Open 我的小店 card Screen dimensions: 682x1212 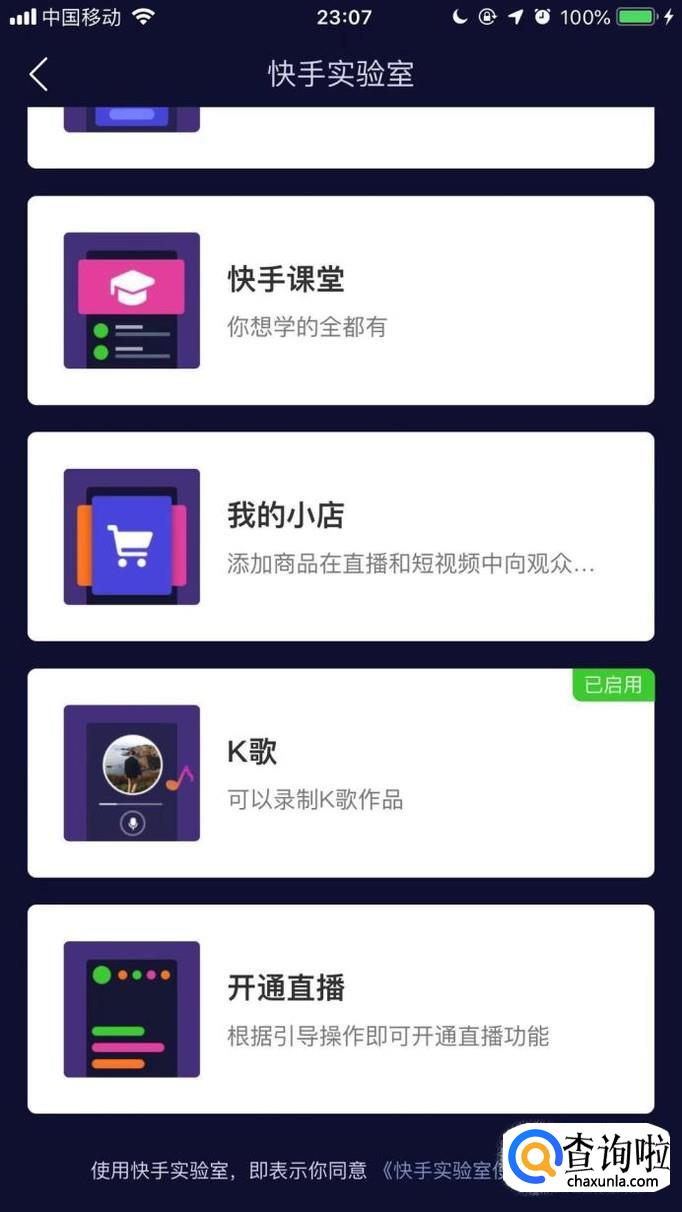tap(340, 536)
